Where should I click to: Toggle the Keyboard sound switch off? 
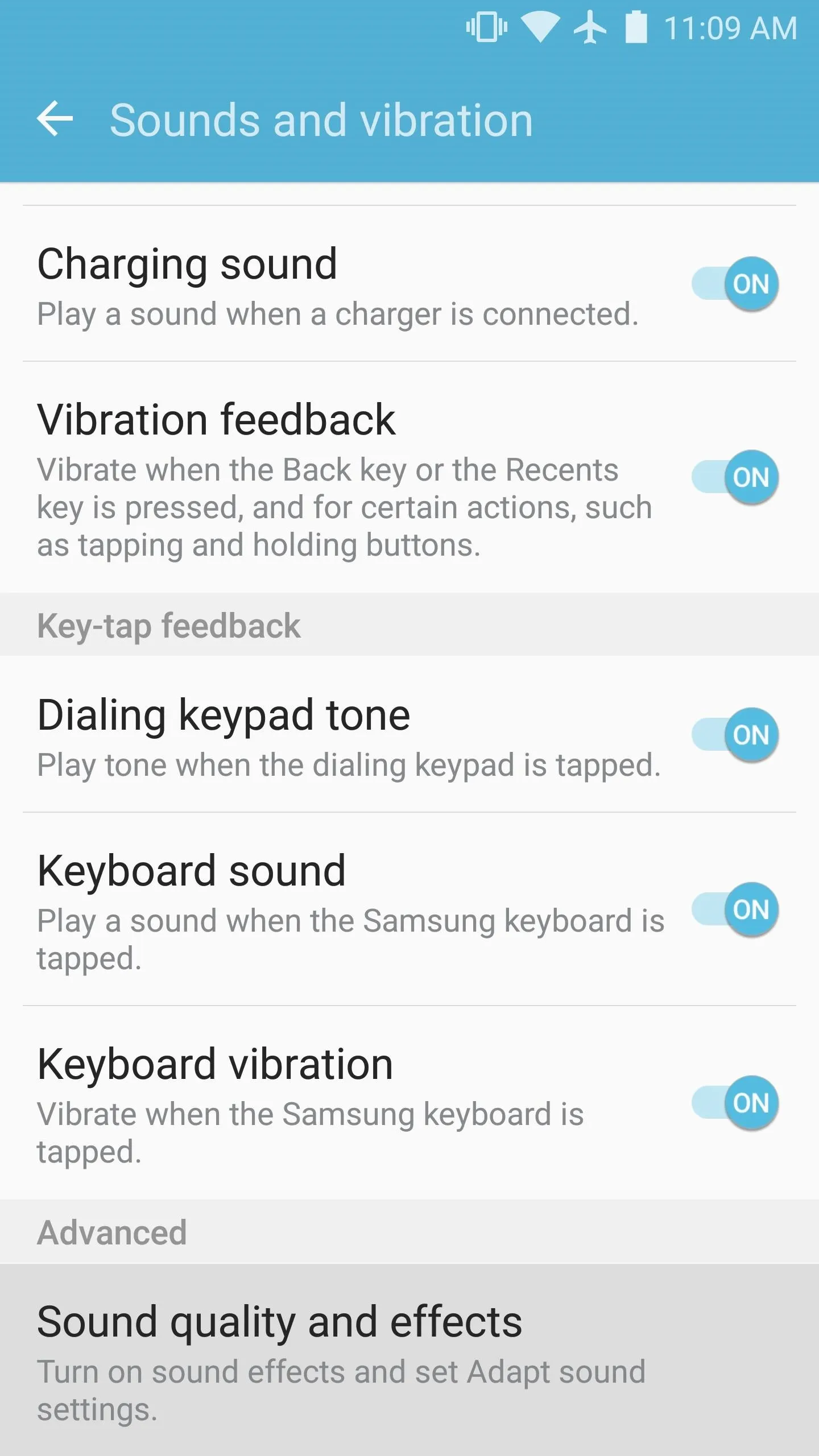[735, 909]
